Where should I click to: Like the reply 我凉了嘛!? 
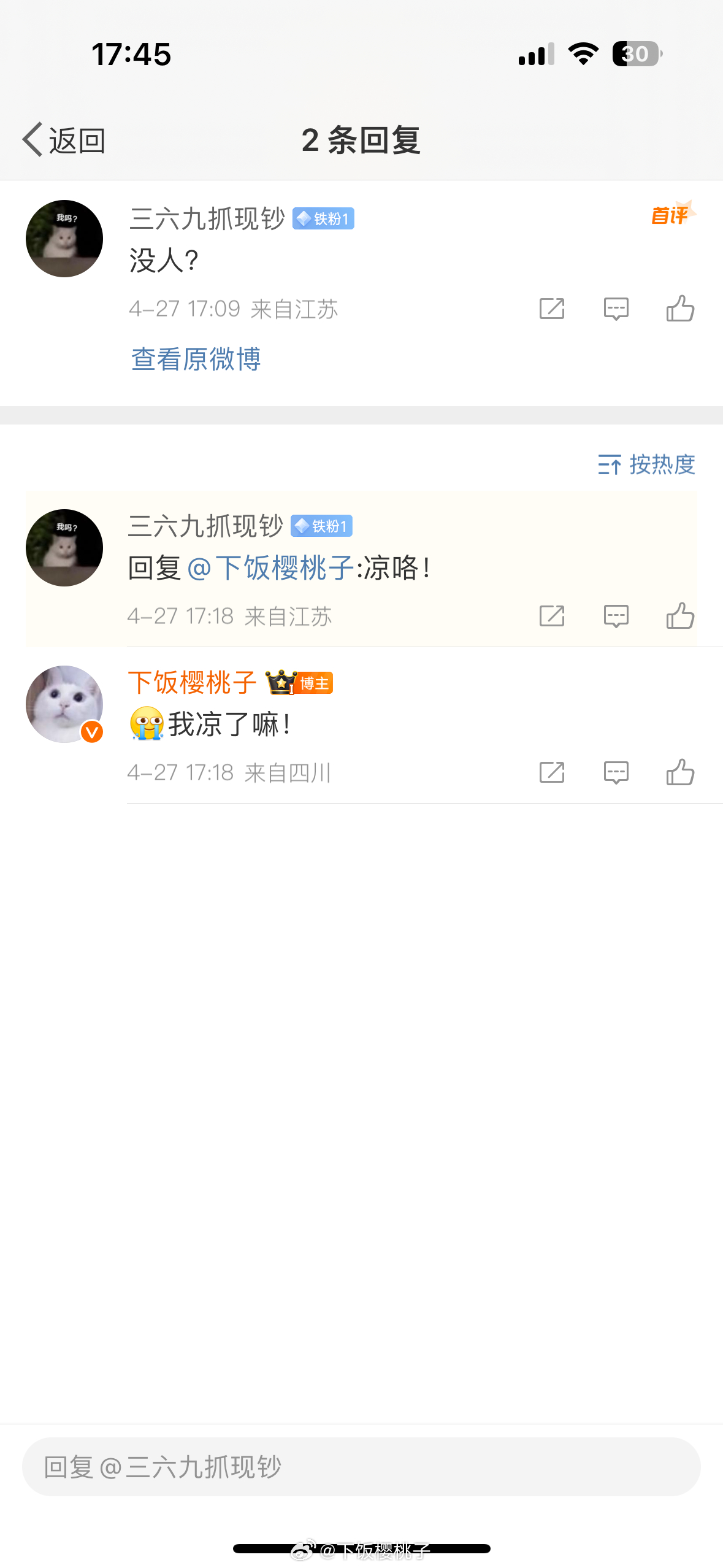(x=680, y=772)
